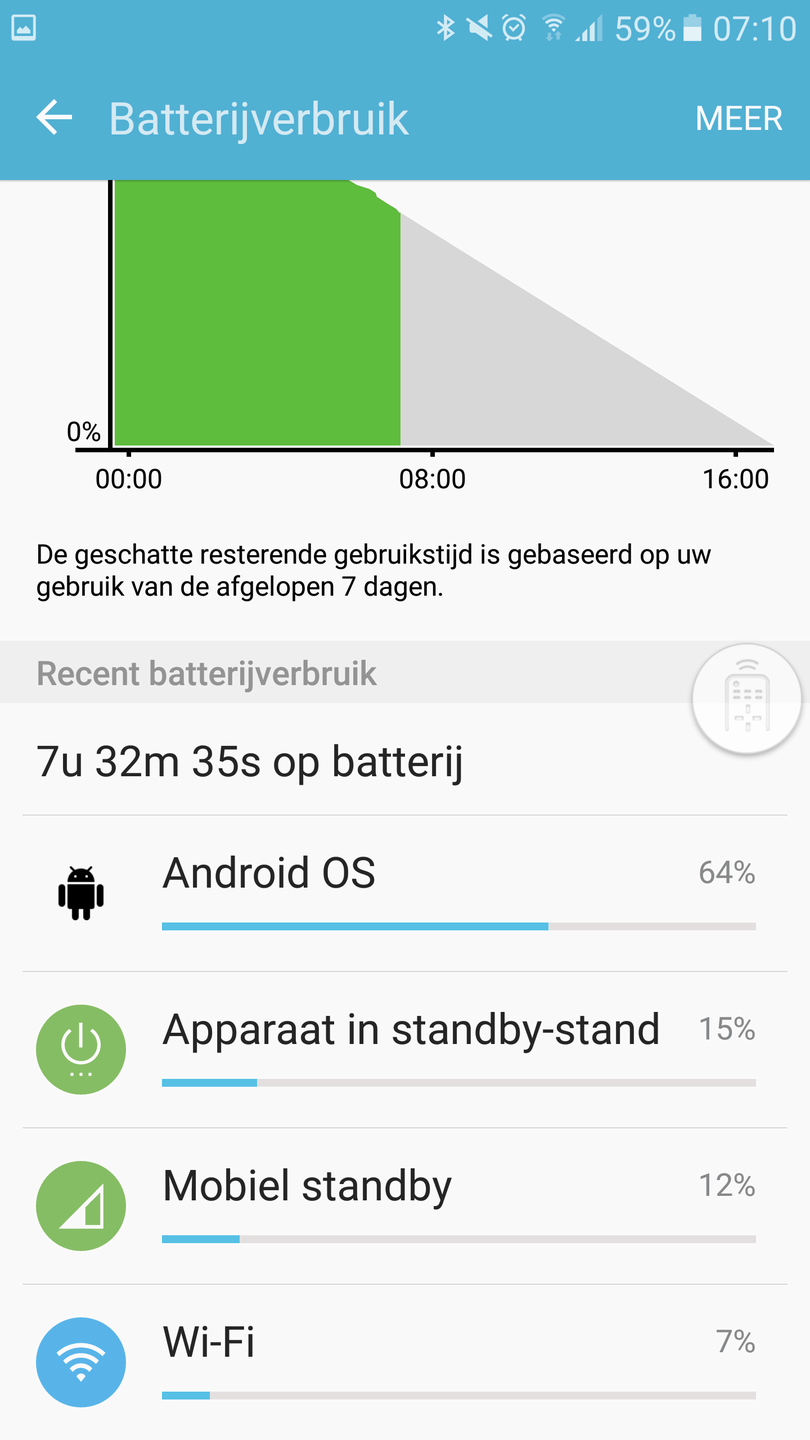Open Mobiel standby battery details

click(405, 1205)
